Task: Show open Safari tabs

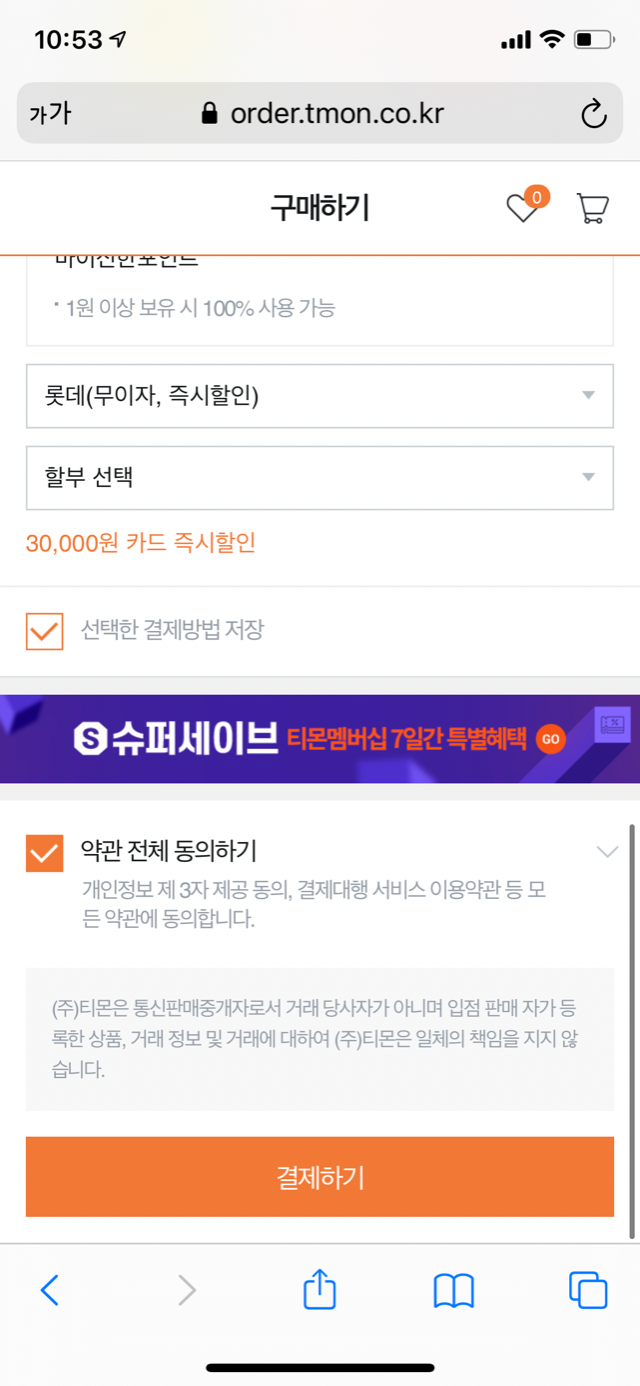Action: 588,1291
